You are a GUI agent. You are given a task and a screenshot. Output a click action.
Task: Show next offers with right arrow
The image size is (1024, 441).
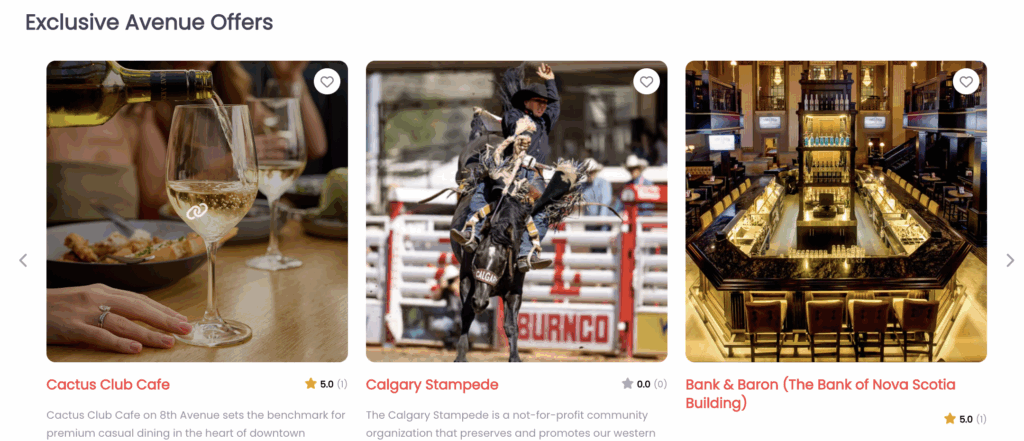point(1009,260)
